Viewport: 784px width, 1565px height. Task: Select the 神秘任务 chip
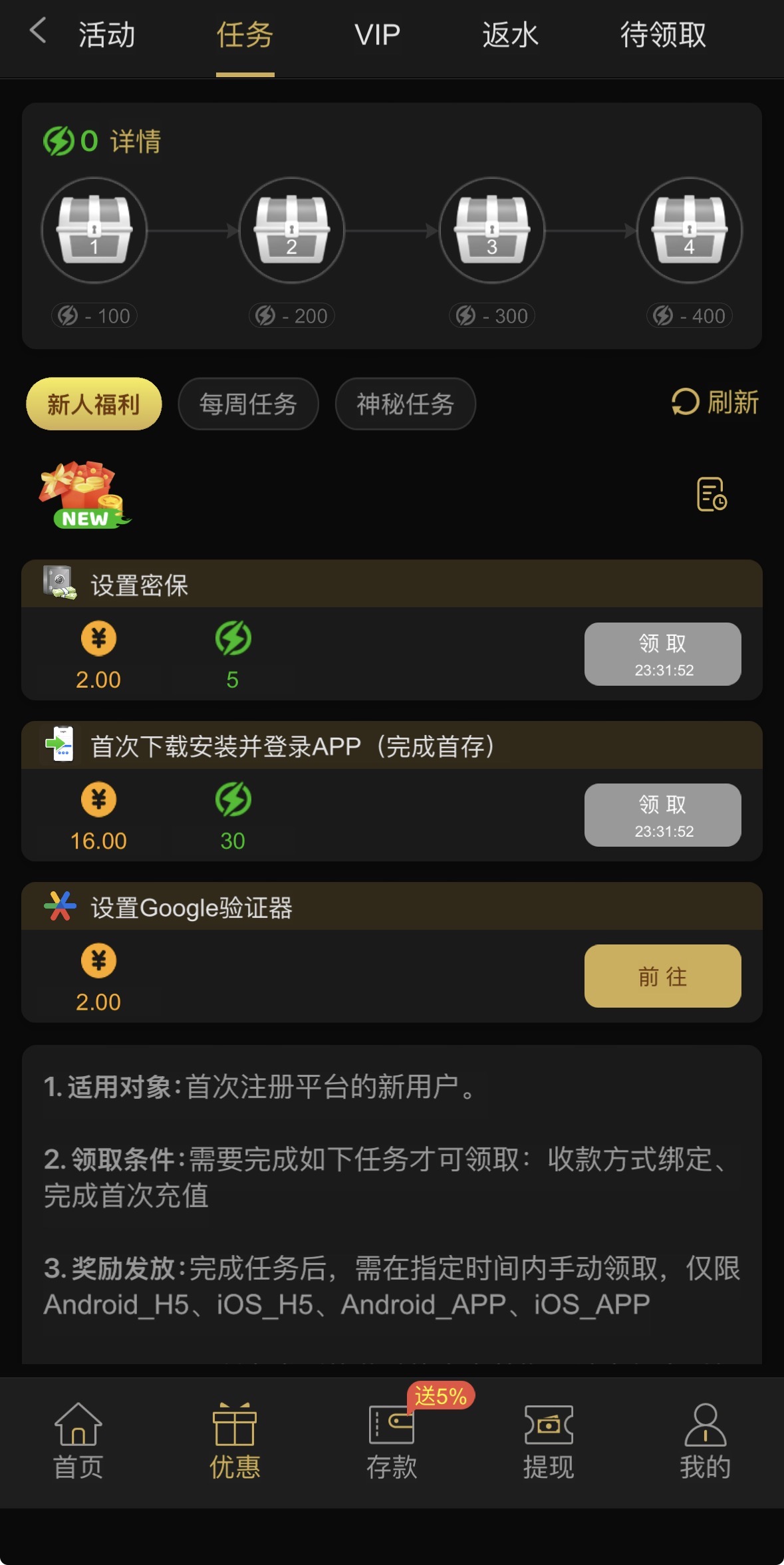[405, 404]
